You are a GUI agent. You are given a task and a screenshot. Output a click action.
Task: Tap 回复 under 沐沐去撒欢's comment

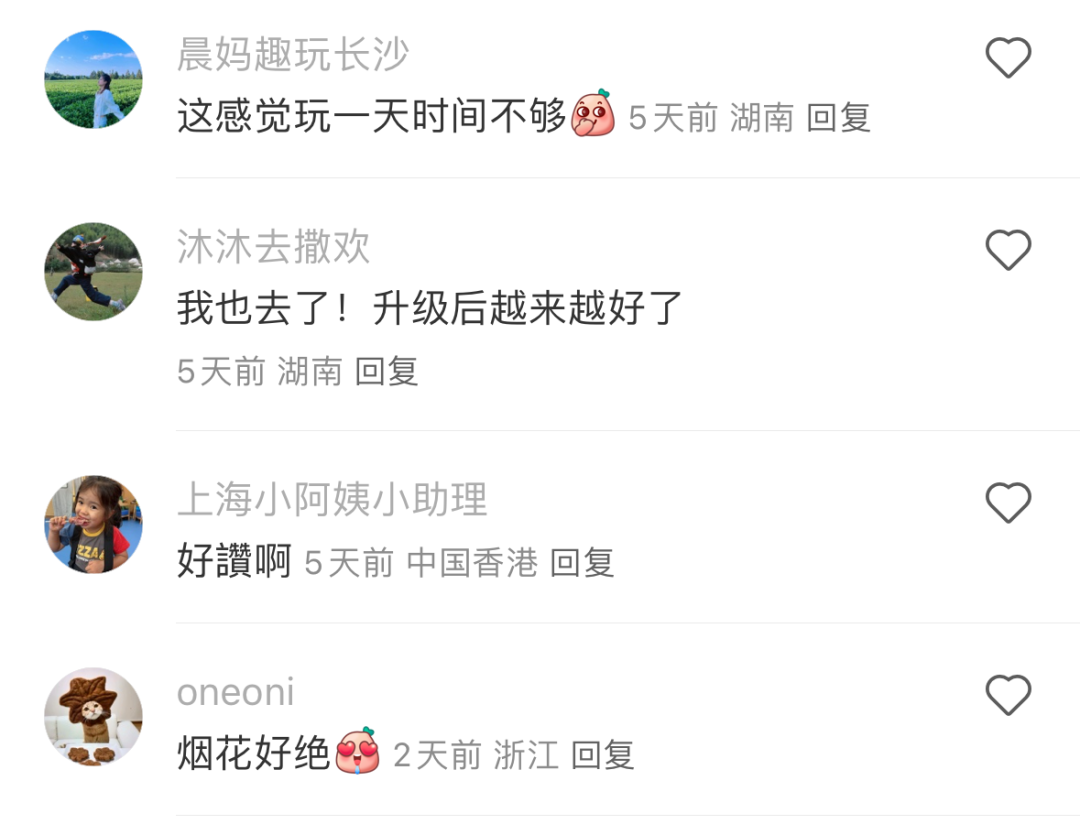386,372
